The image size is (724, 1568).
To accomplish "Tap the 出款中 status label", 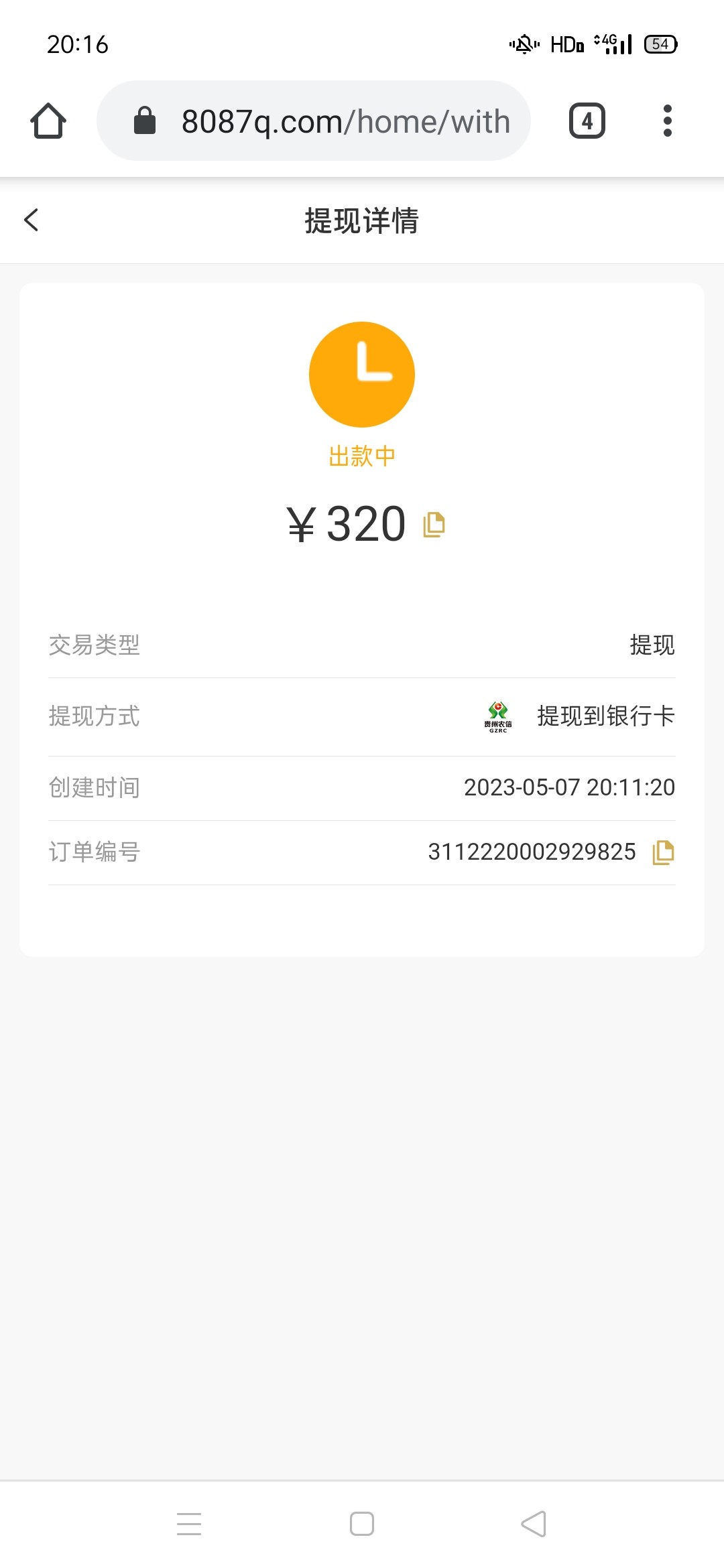I will pyautogui.click(x=362, y=456).
